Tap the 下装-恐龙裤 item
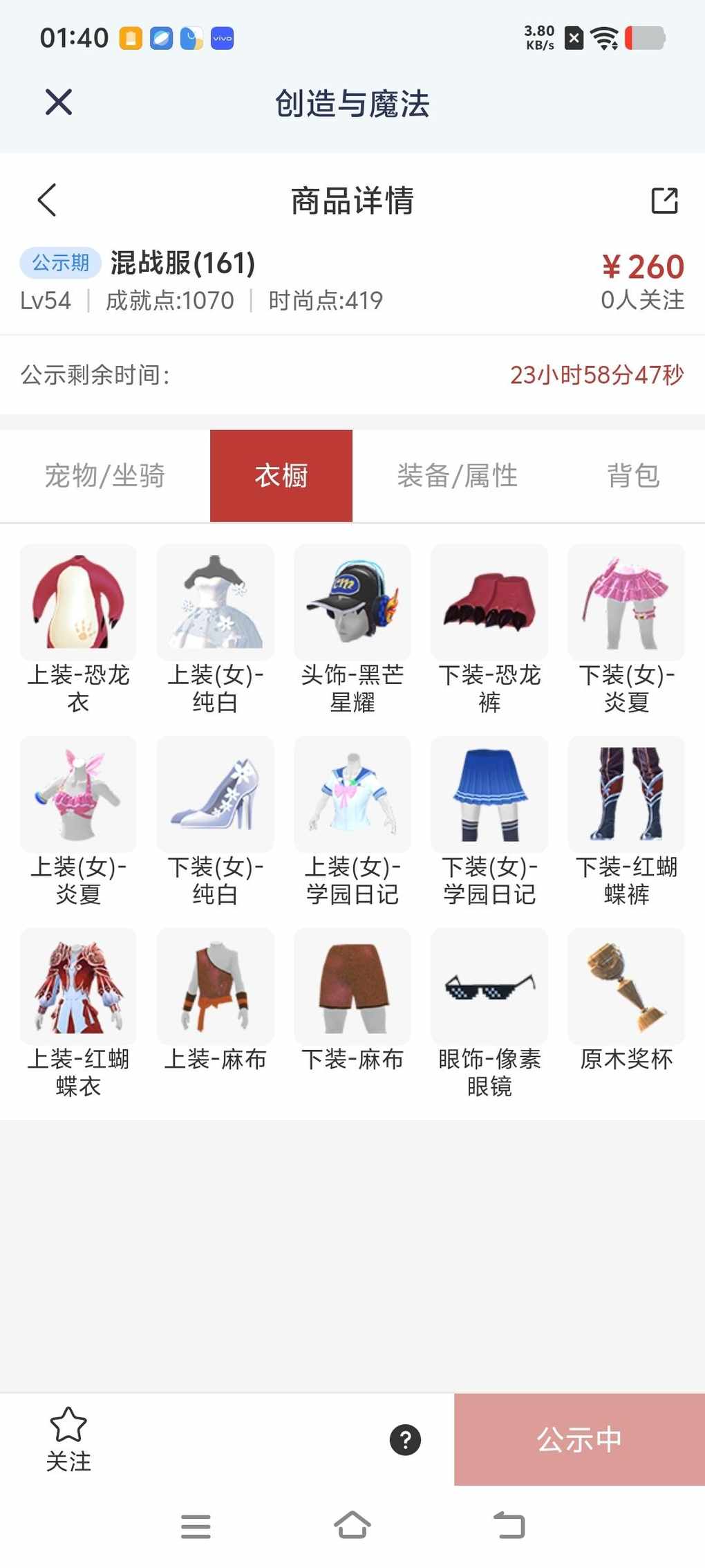The height and width of the screenshot is (1568, 705). (x=489, y=602)
